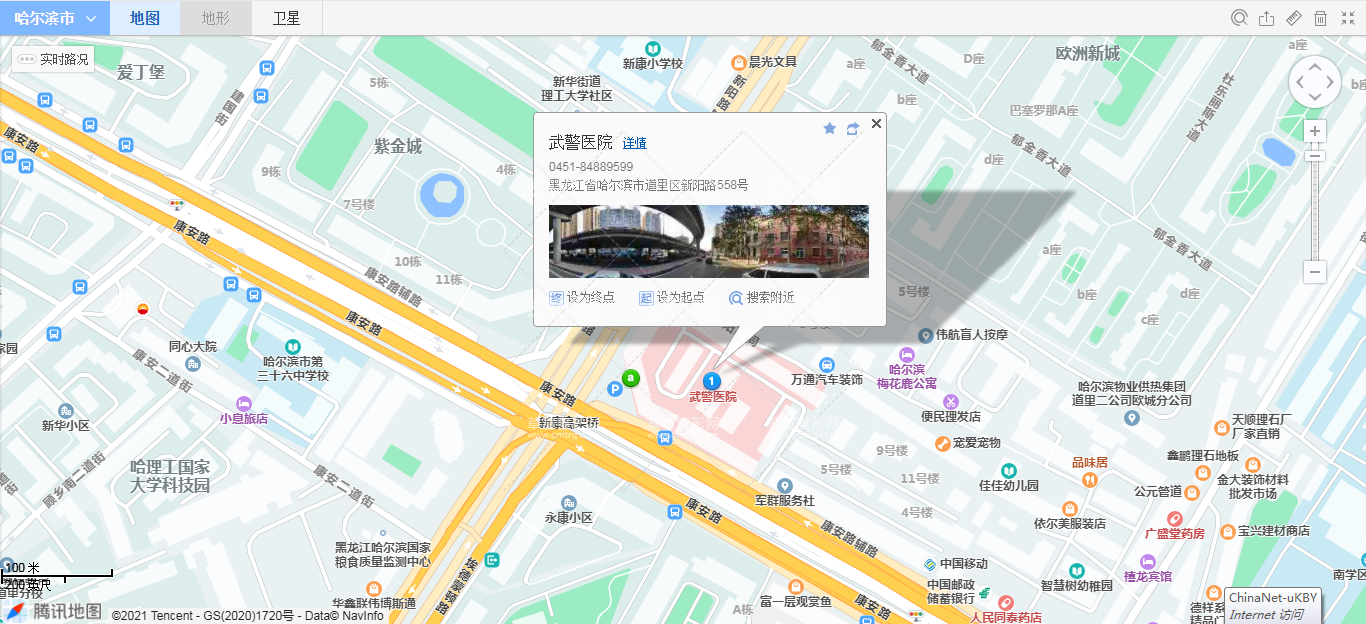Tap the toolbar share icon
This screenshot has height=624, width=1366.
click(1266, 18)
